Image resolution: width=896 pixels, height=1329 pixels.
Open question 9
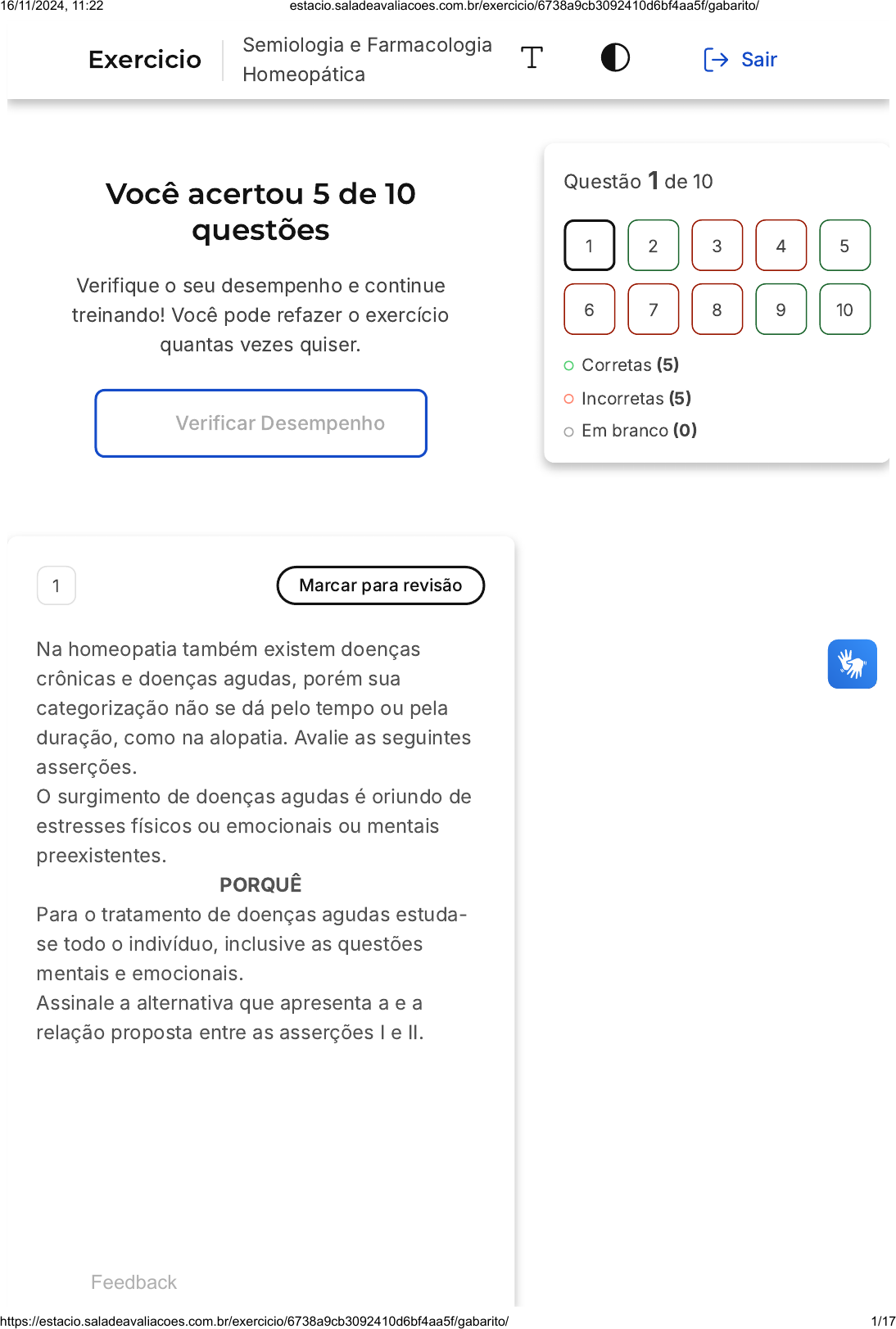(x=781, y=310)
